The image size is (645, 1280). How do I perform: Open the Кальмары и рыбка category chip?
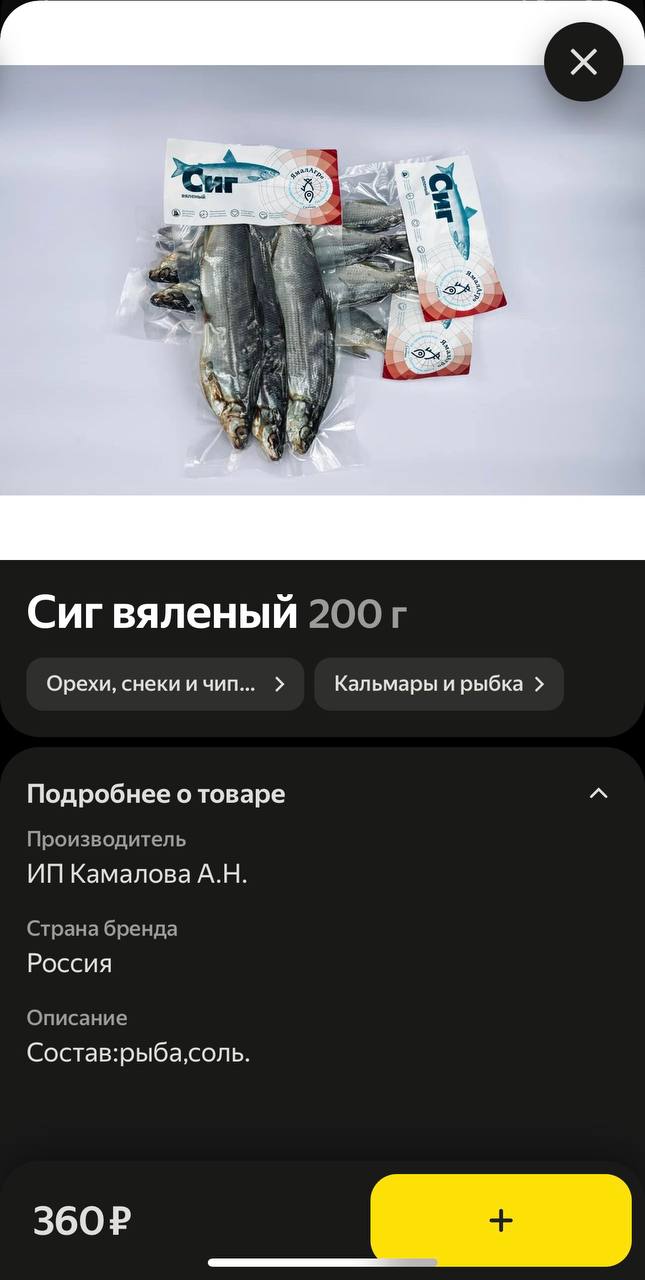(x=438, y=684)
